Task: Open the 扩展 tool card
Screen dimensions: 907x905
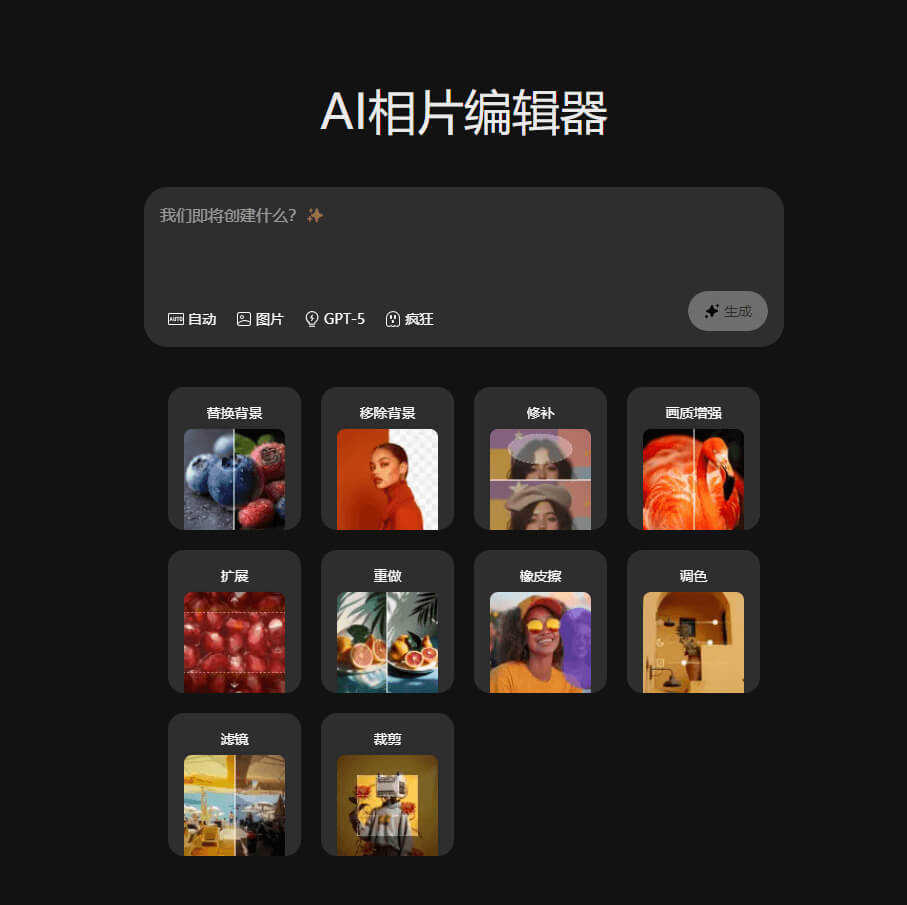Action: [x=234, y=623]
